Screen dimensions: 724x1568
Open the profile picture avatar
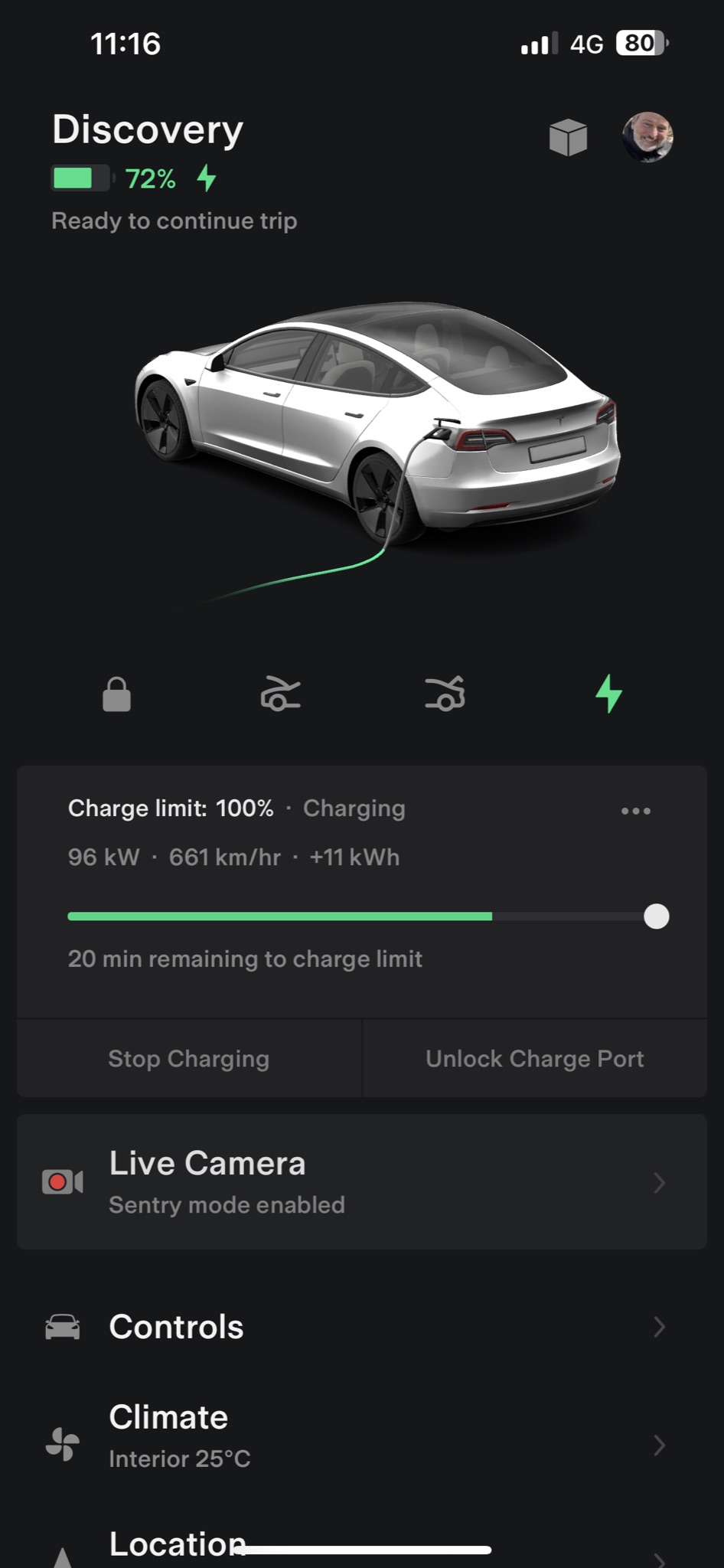pyautogui.click(x=647, y=137)
